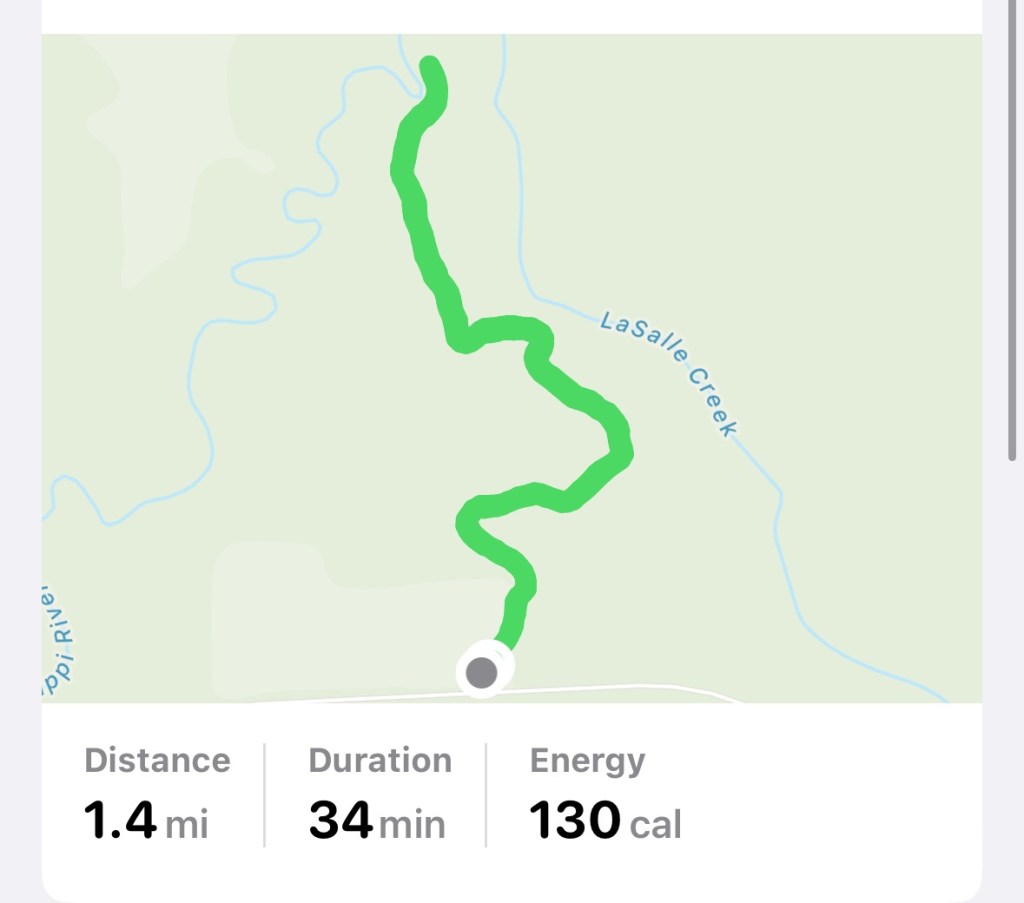Open the workout route map
Viewport: 1024px width, 903px height.
point(511,368)
